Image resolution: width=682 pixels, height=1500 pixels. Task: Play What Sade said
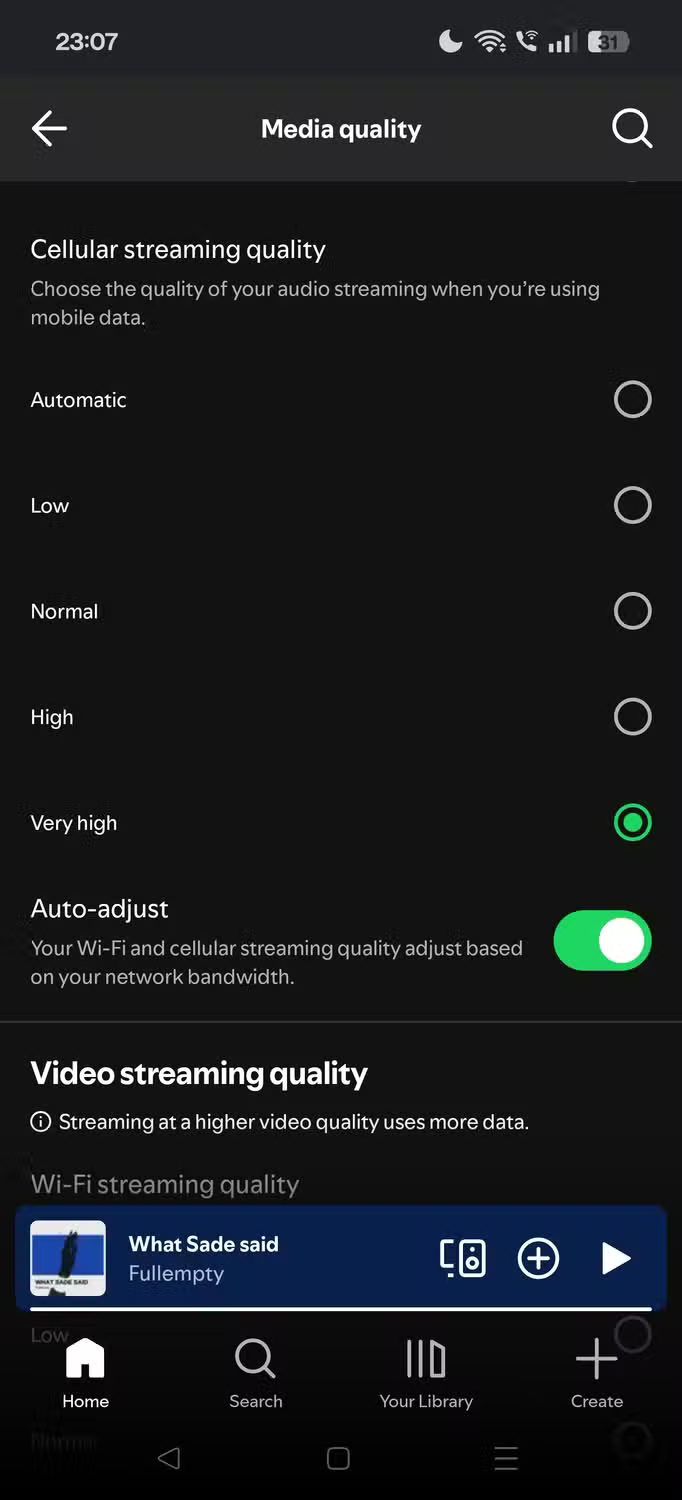[616, 1258]
